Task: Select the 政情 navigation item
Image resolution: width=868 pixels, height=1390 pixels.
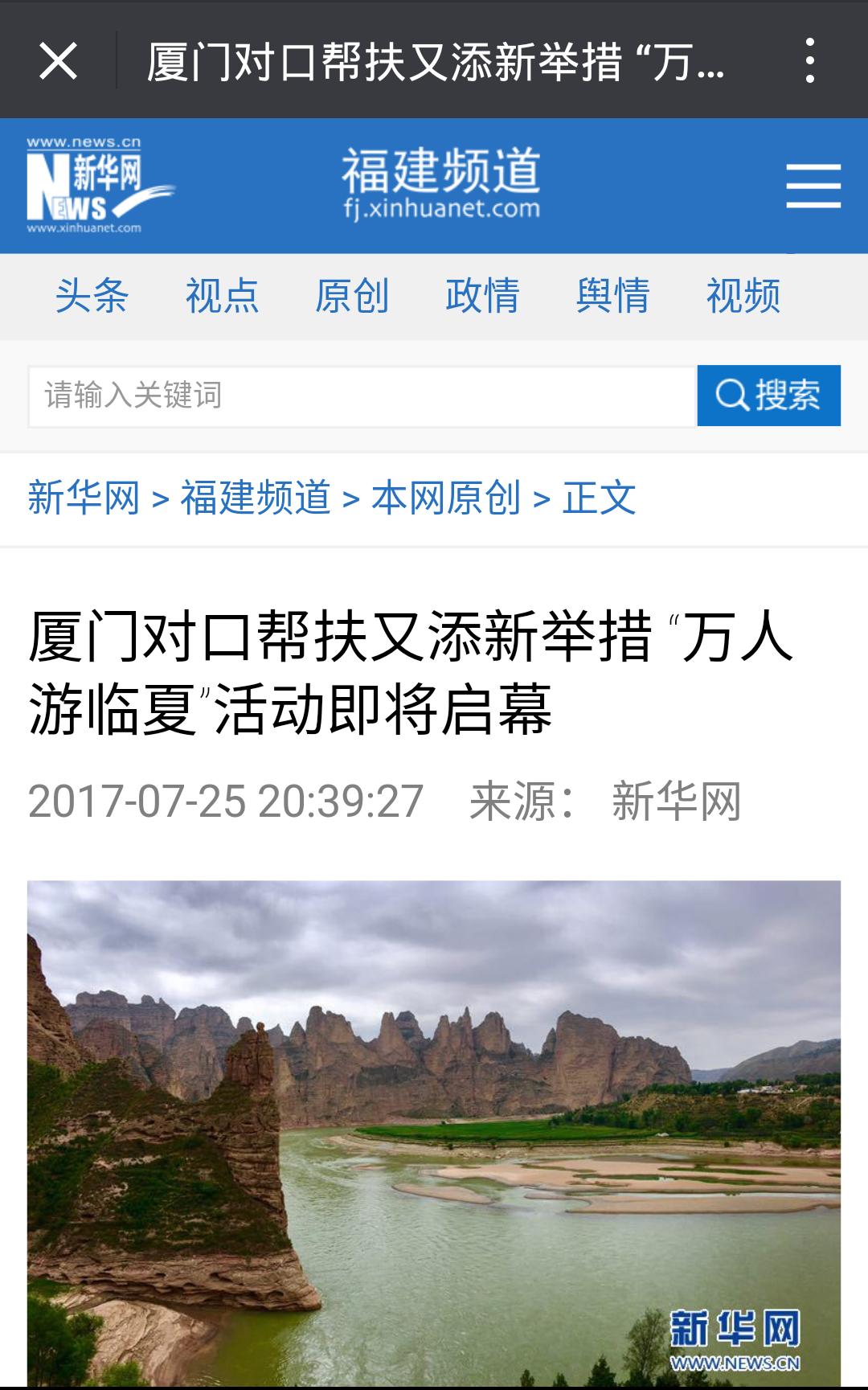Action: click(x=481, y=296)
